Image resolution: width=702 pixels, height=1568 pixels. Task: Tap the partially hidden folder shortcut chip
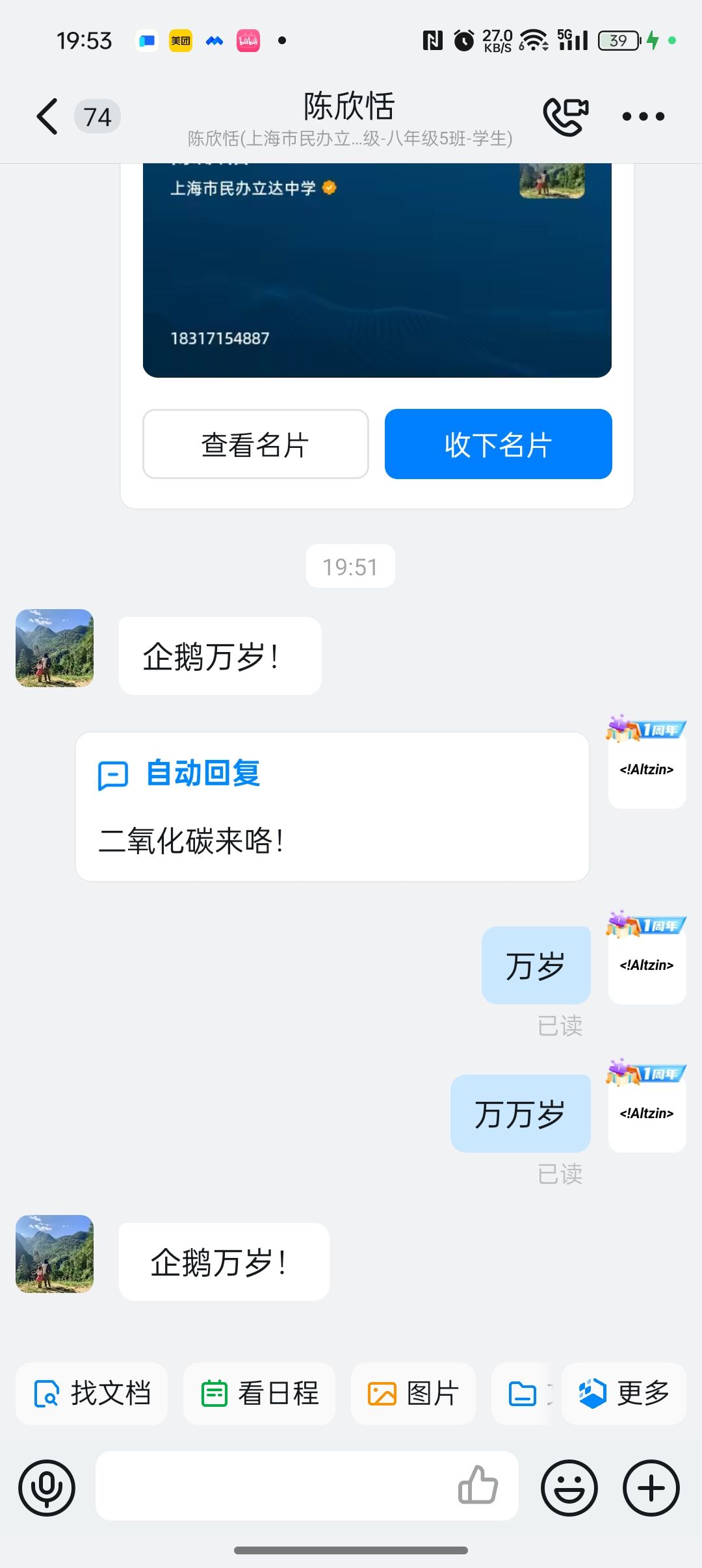tap(524, 1393)
